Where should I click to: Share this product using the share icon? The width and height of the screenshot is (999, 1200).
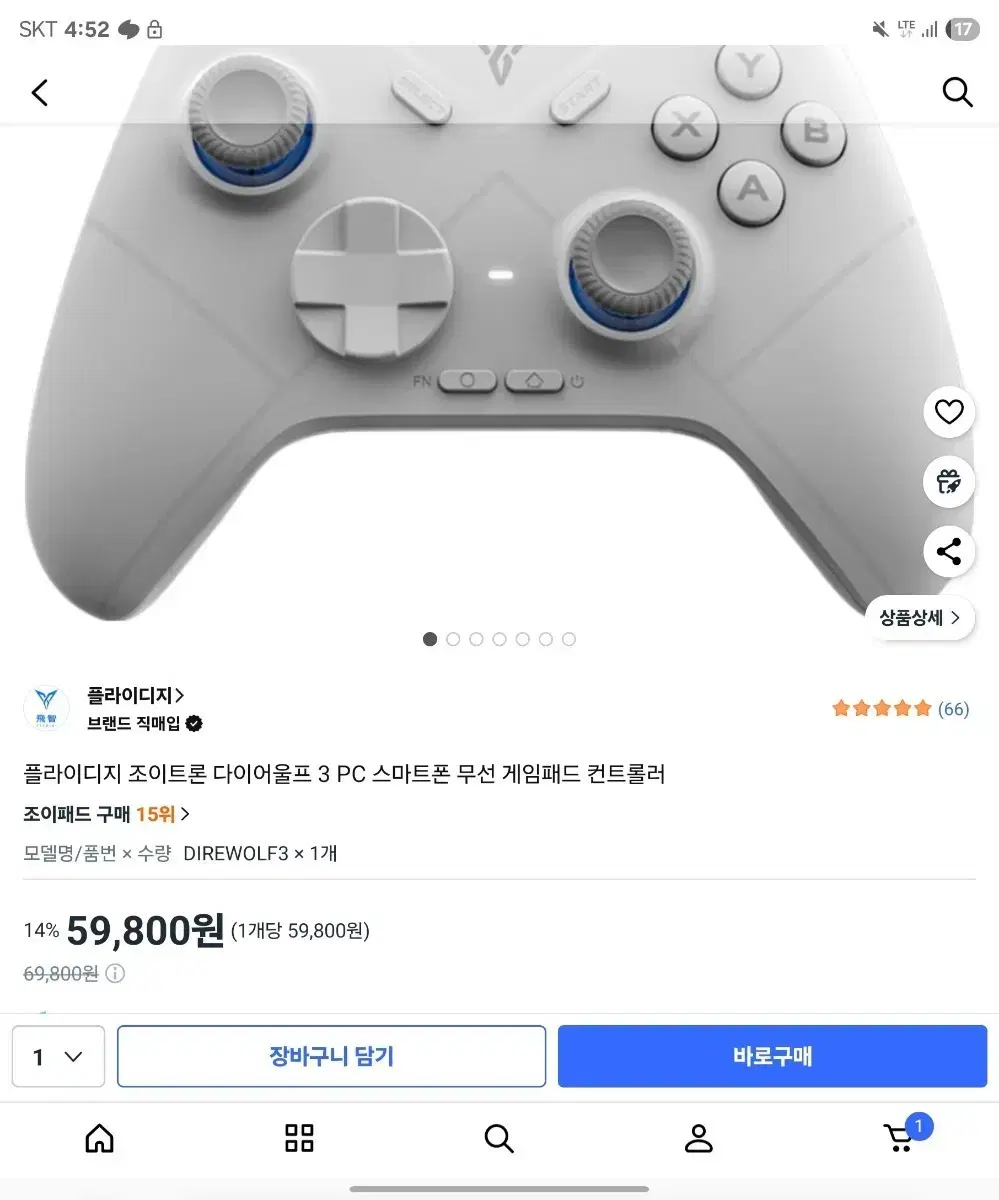tap(948, 551)
